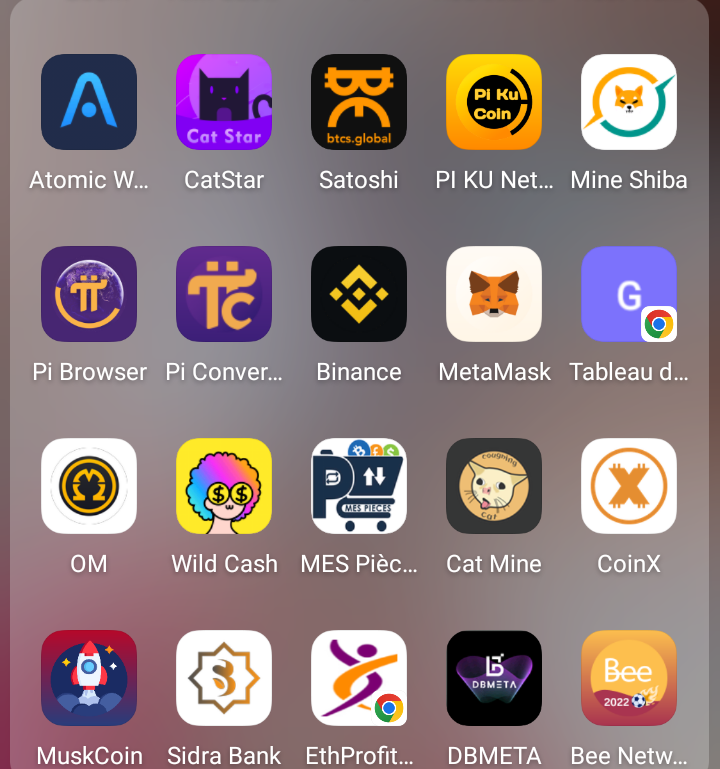Viewport: 720px width, 769px height.
Task: Open the Bee Network app
Action: coord(629,678)
